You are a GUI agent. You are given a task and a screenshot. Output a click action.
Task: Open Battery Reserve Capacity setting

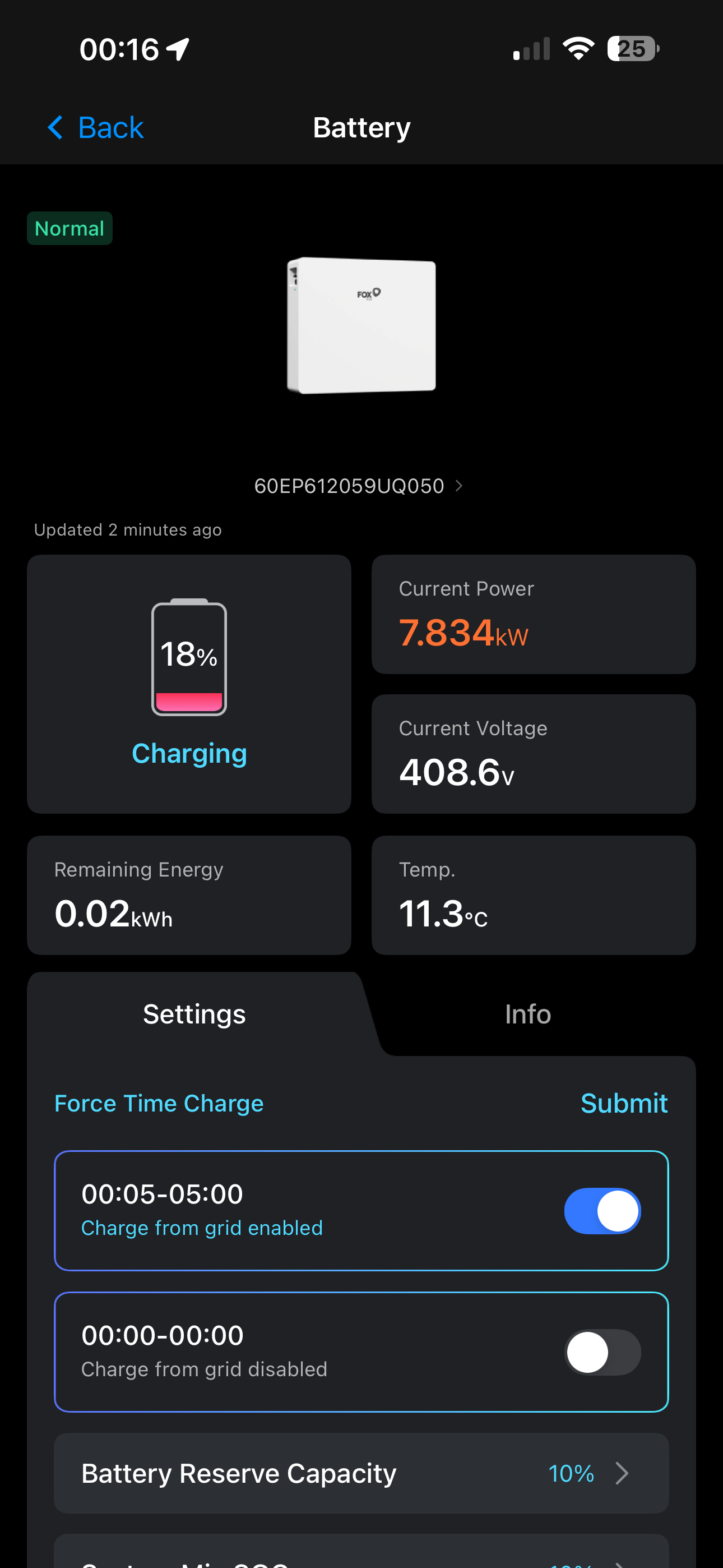coord(361,1473)
